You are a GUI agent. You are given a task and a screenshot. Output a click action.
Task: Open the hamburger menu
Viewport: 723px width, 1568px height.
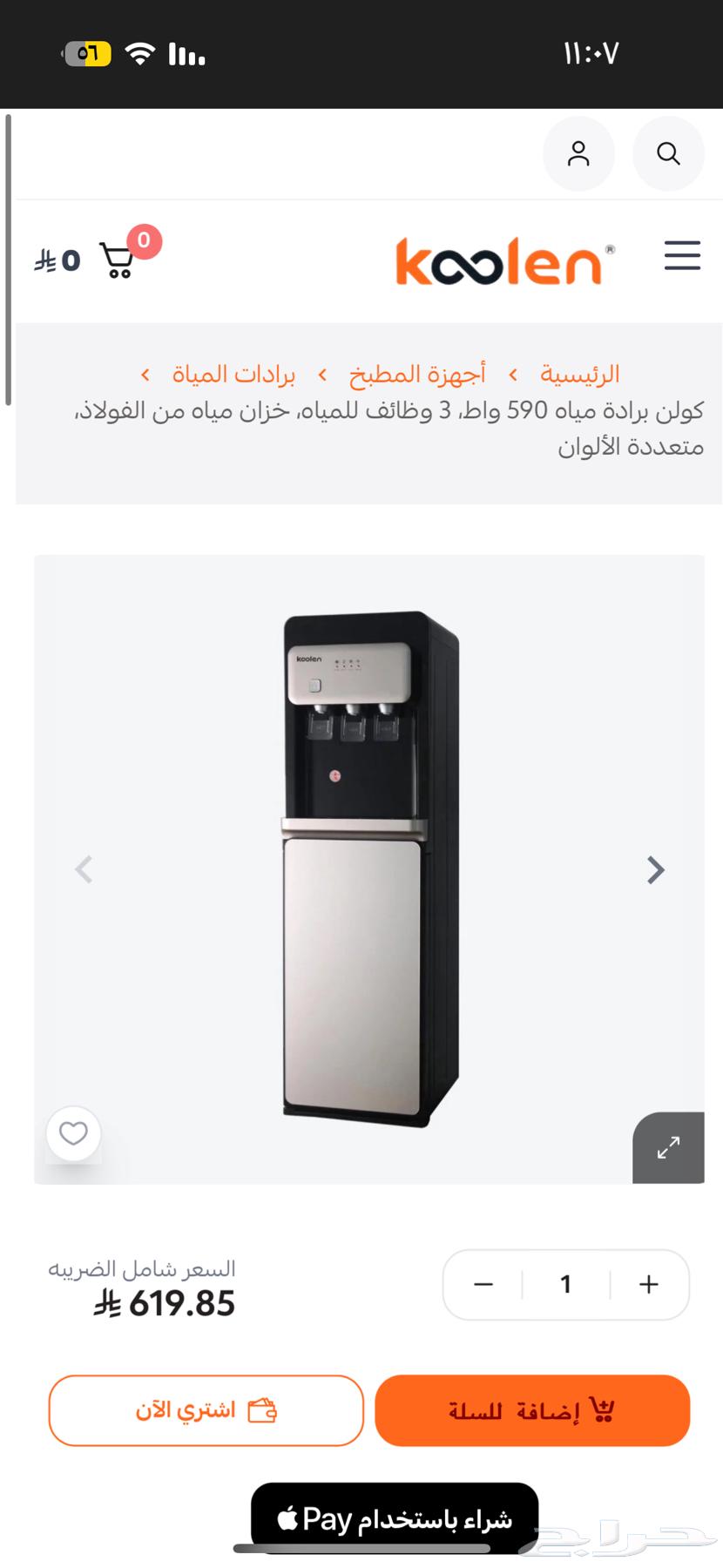[x=682, y=256]
